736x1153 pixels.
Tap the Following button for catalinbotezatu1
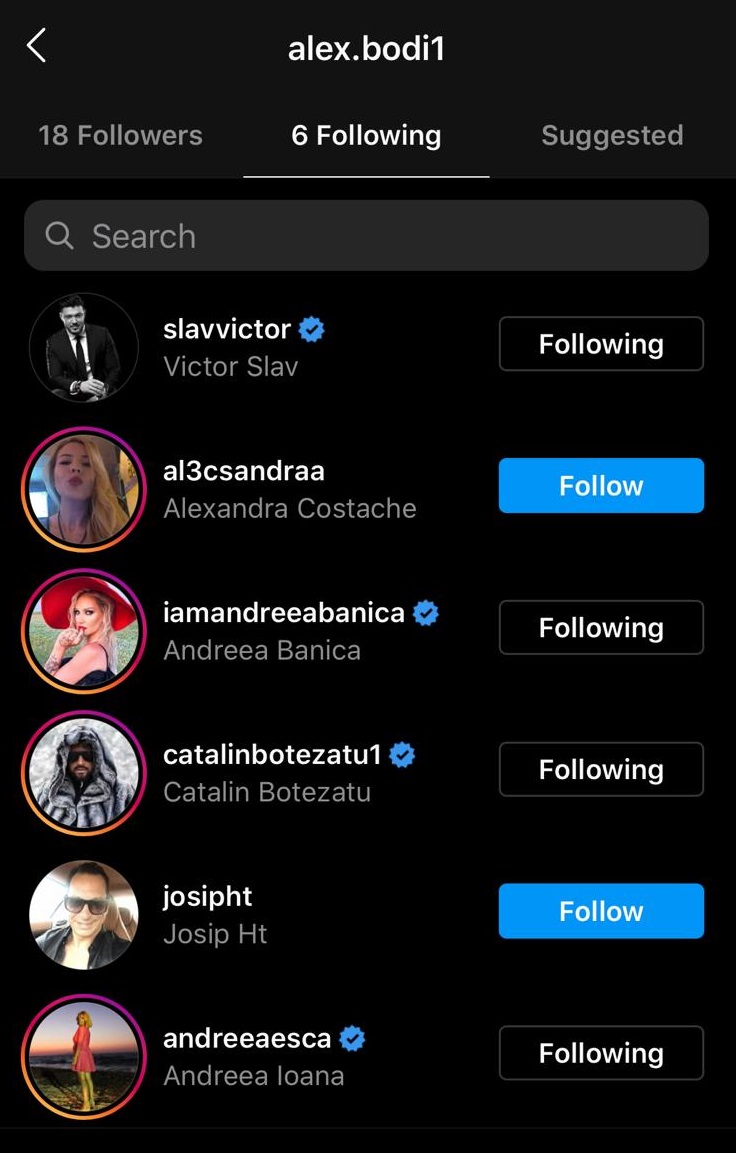(601, 770)
